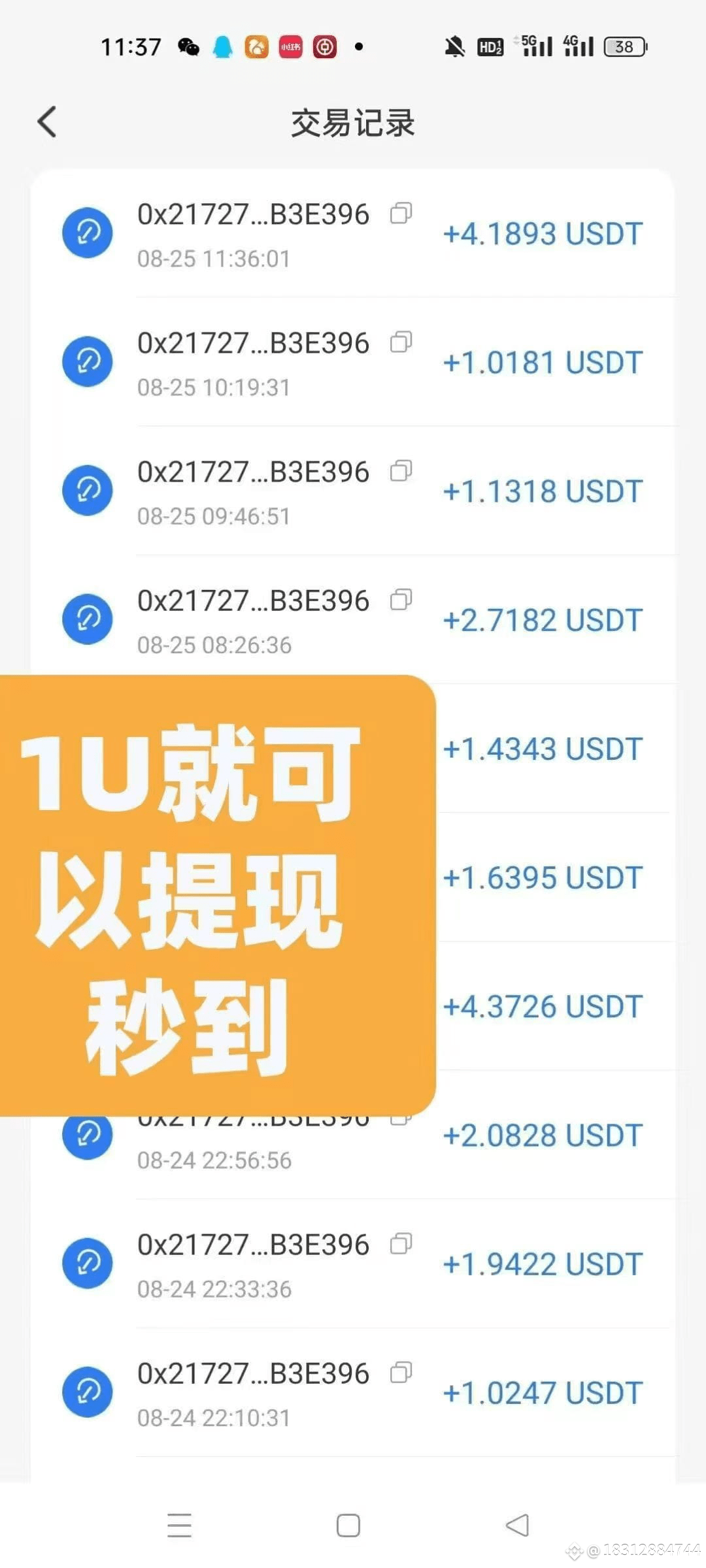Screen dimensions: 706x1568
Task: Tap the QQ icon in the status bar
Action: tap(222, 46)
